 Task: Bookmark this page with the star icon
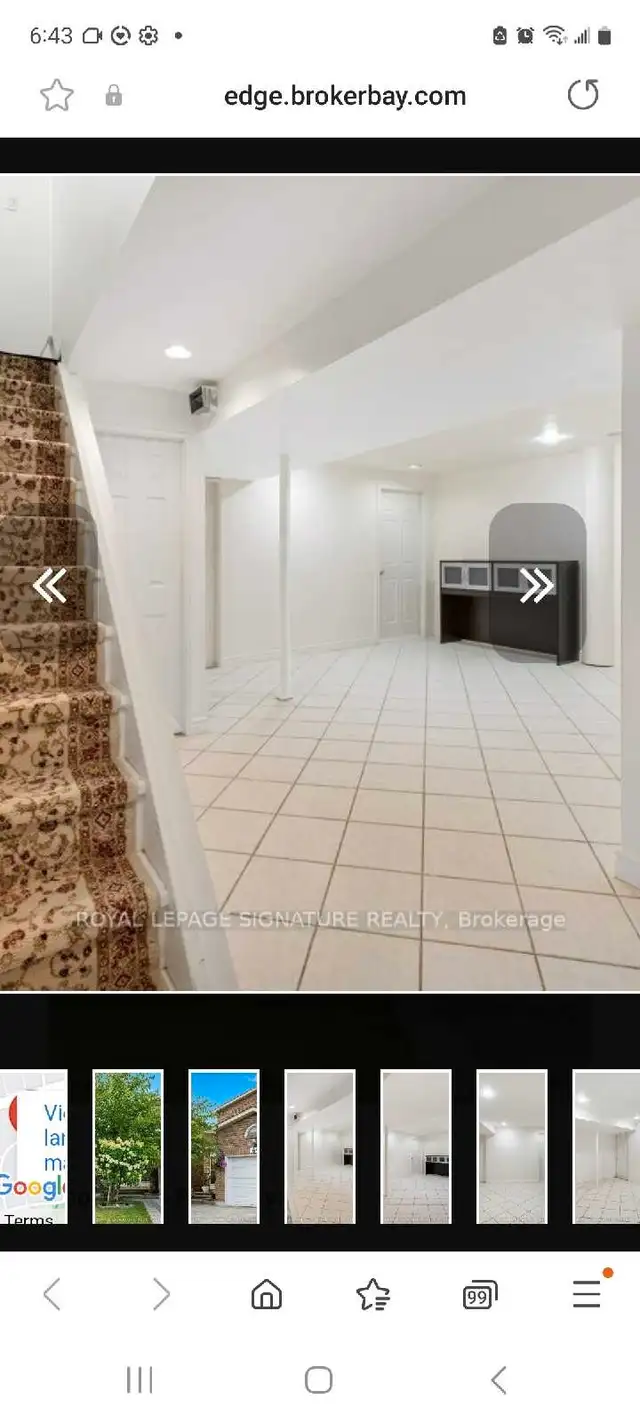pos(57,96)
